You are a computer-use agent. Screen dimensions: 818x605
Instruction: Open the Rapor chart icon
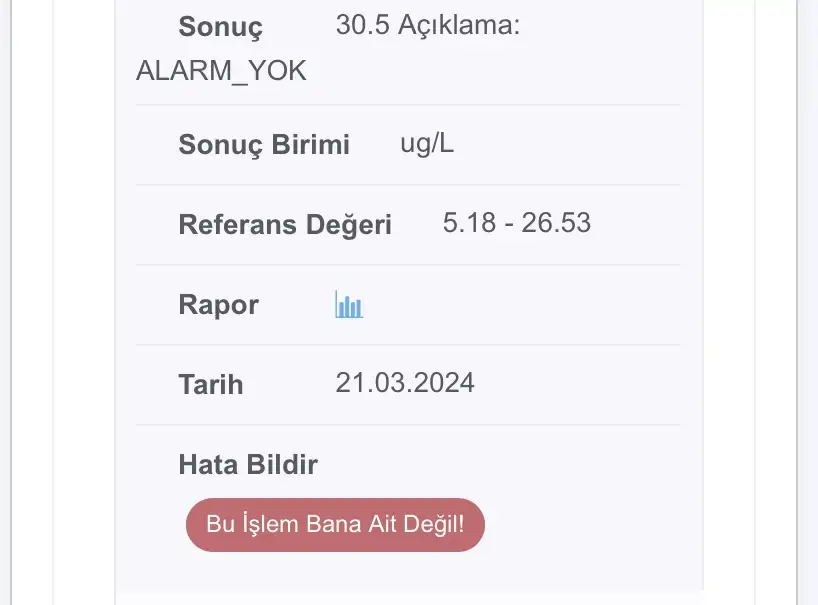[348, 305]
